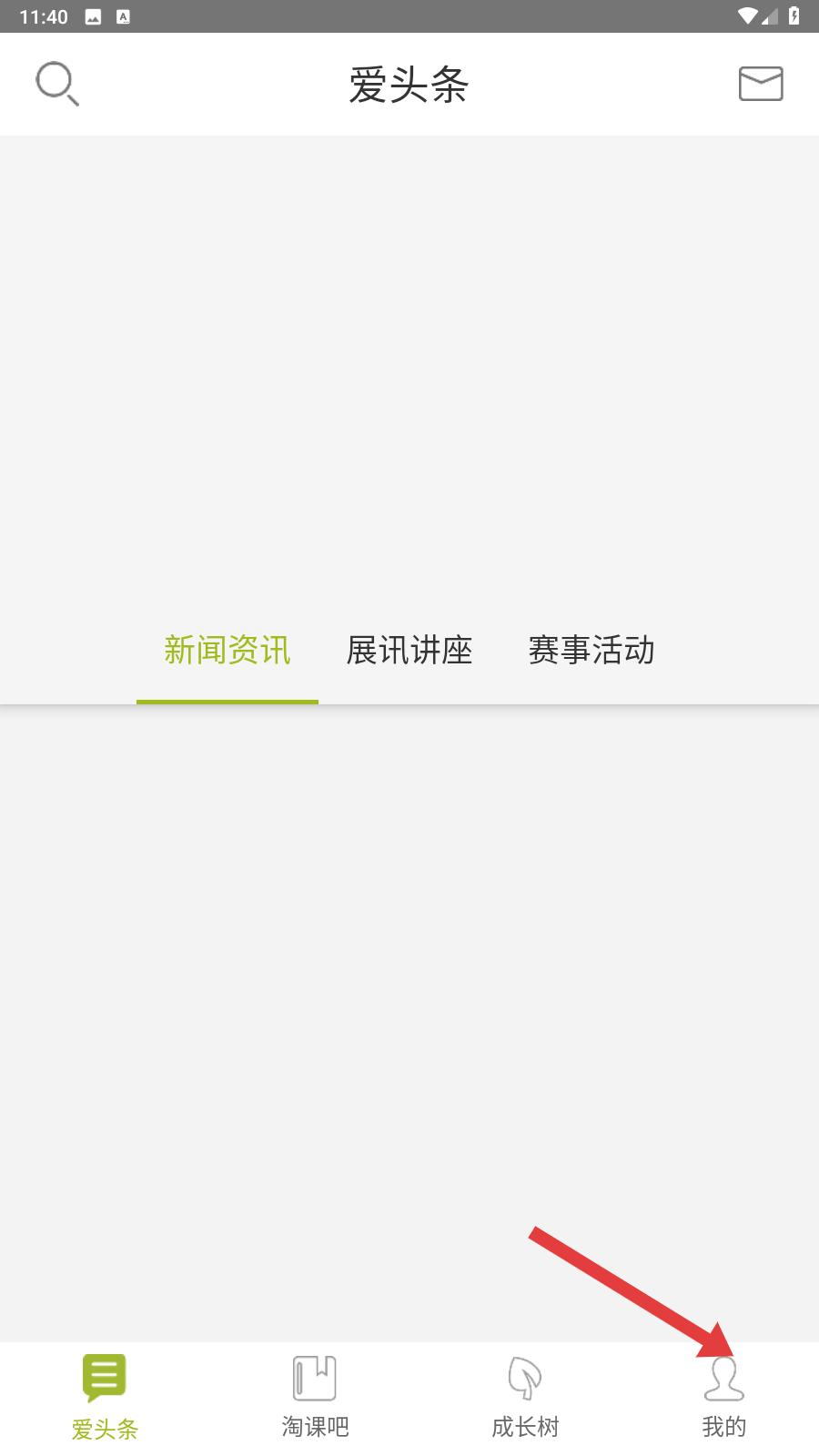819x1456 pixels.
Task: Open the search magnifier icon
Action: click(x=56, y=84)
